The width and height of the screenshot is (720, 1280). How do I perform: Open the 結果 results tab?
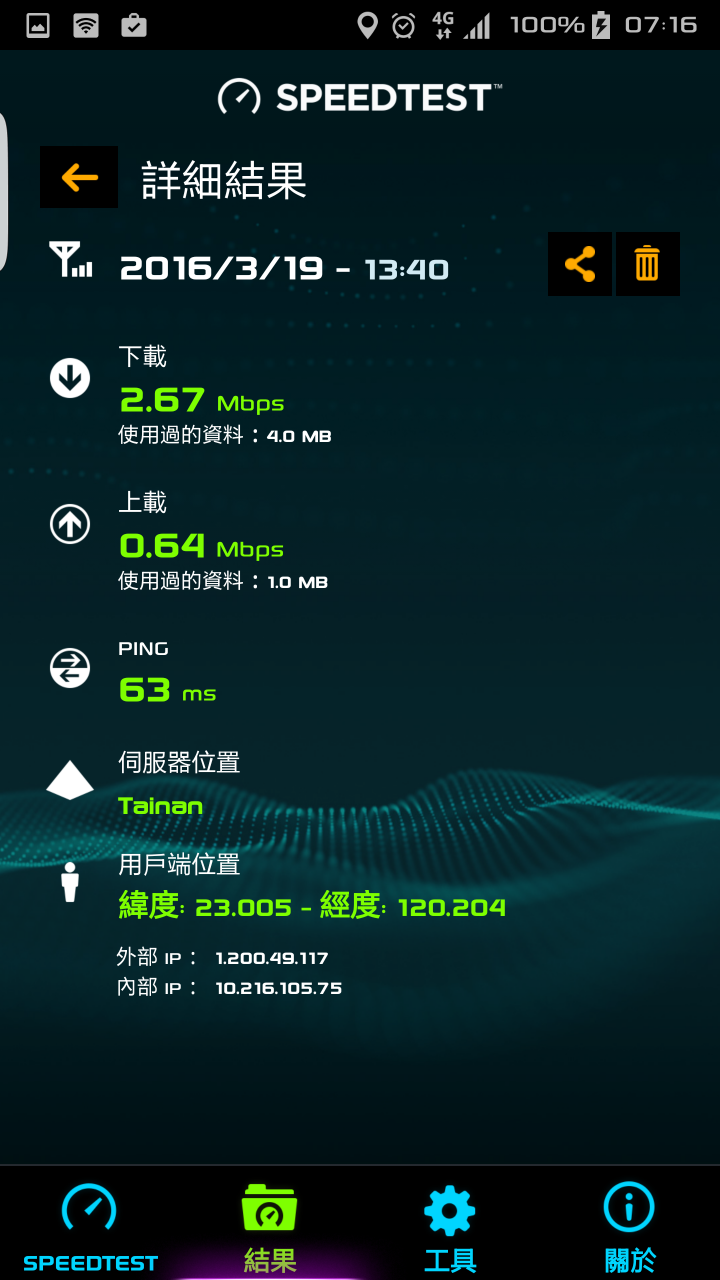pyautogui.click(x=270, y=1224)
